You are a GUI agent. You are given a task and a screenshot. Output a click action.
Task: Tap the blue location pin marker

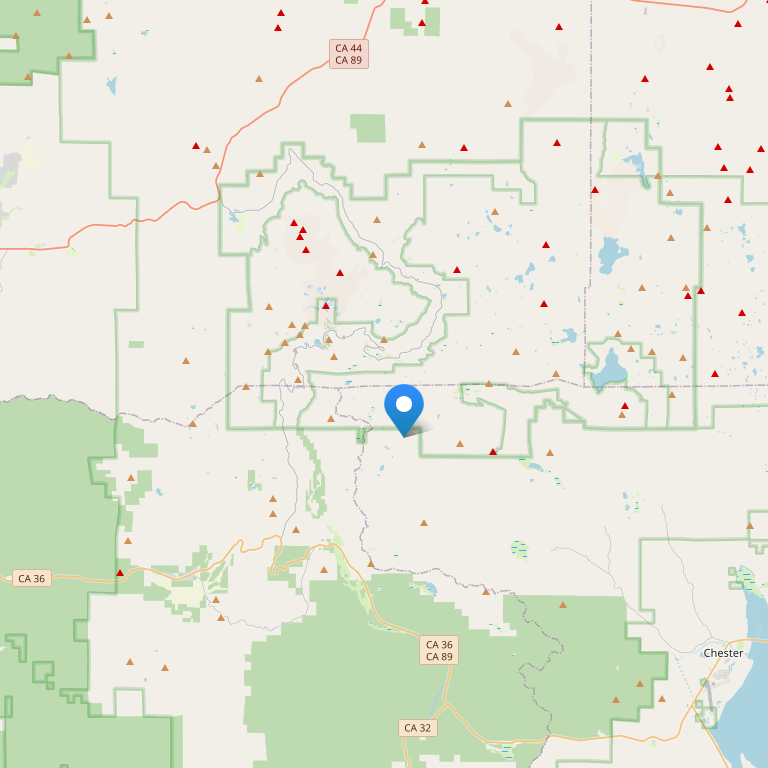point(404,408)
